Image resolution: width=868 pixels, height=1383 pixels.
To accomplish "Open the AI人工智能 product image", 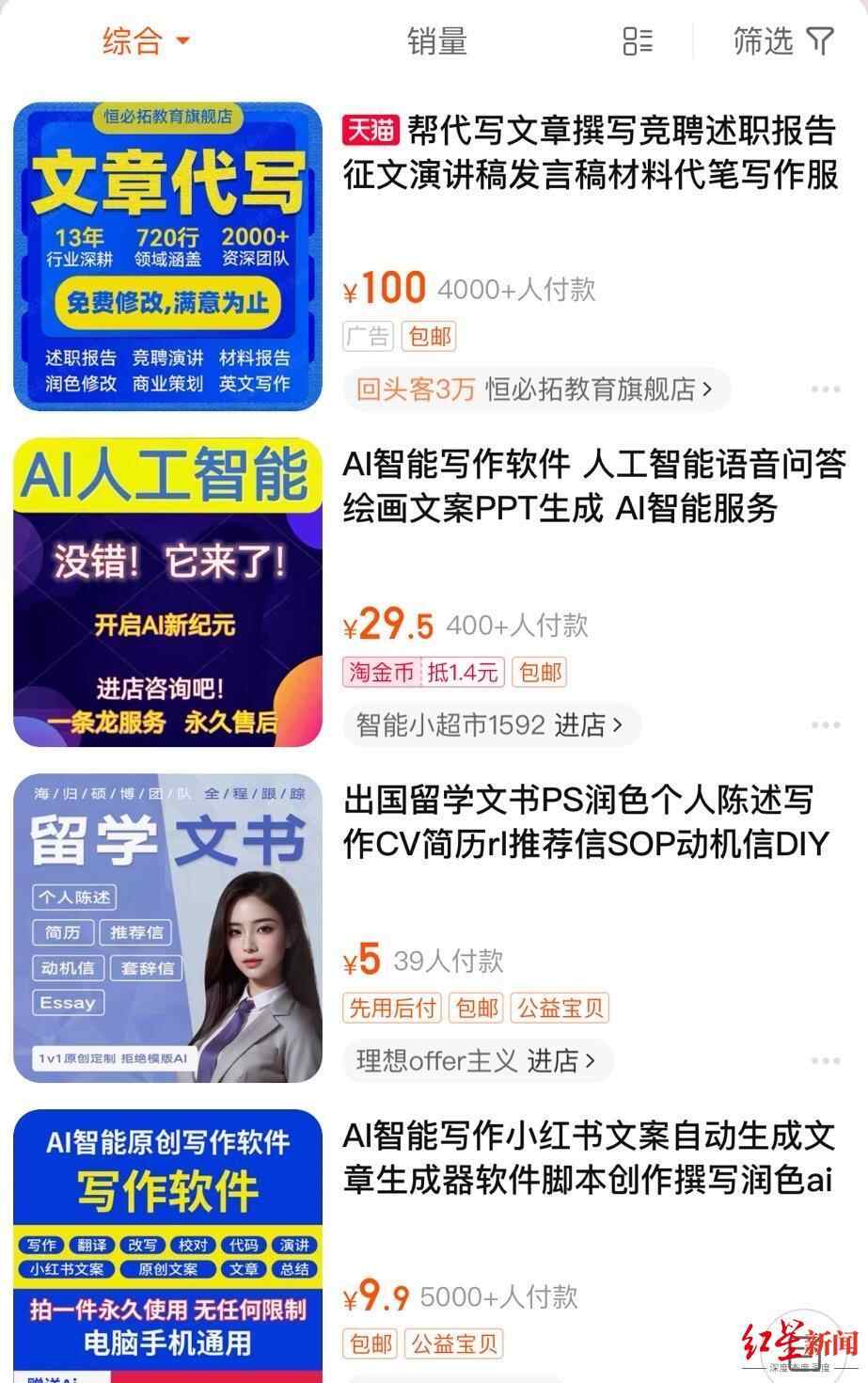I will point(168,592).
